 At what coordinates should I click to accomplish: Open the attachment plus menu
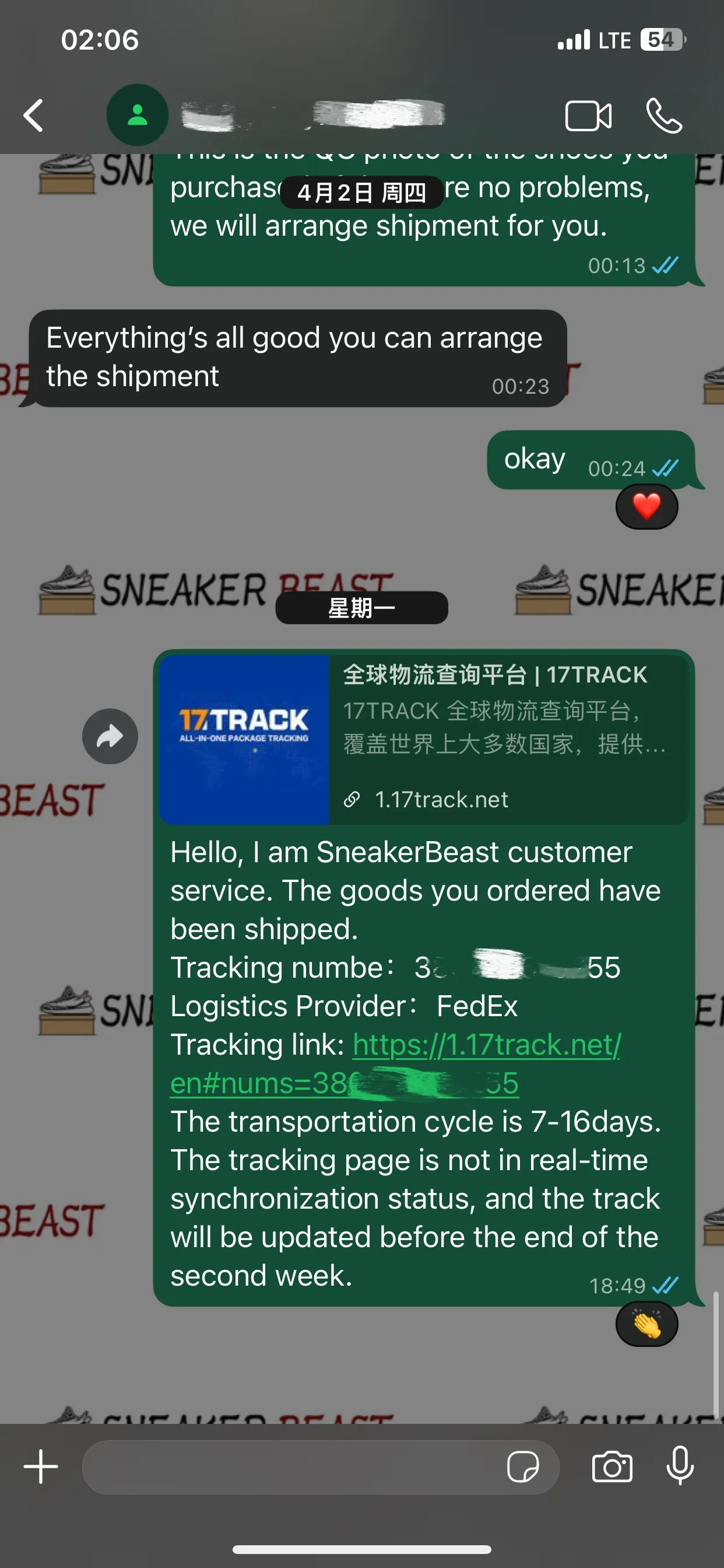[41, 1467]
